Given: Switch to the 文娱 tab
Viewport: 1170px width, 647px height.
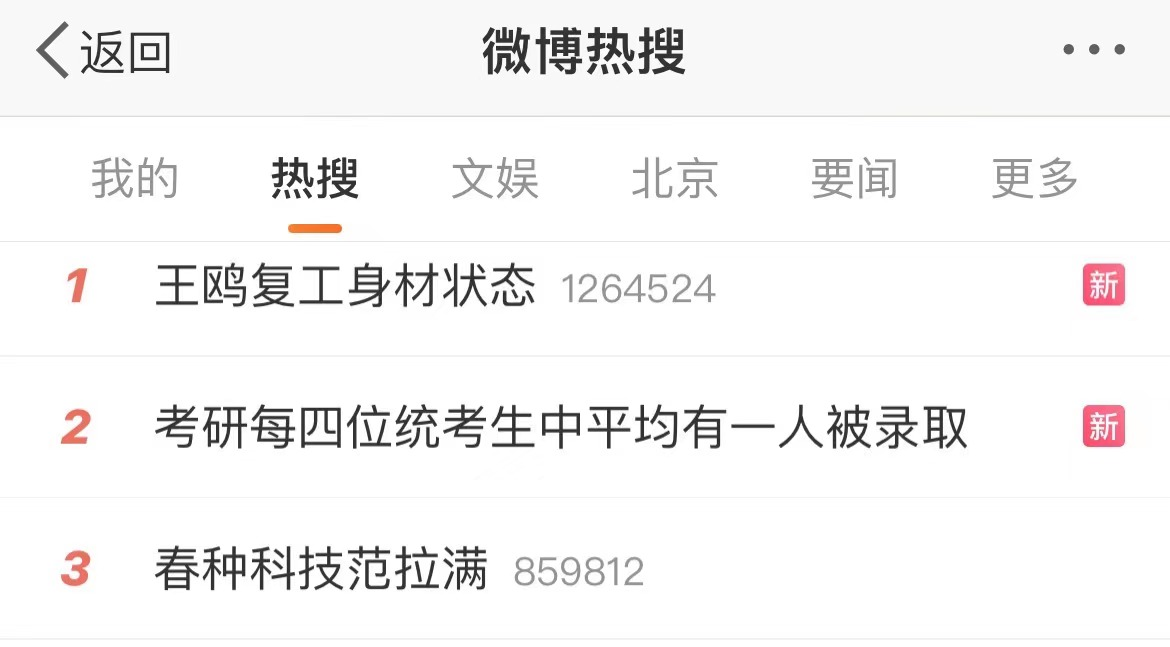Looking at the screenshot, I should click(x=495, y=179).
